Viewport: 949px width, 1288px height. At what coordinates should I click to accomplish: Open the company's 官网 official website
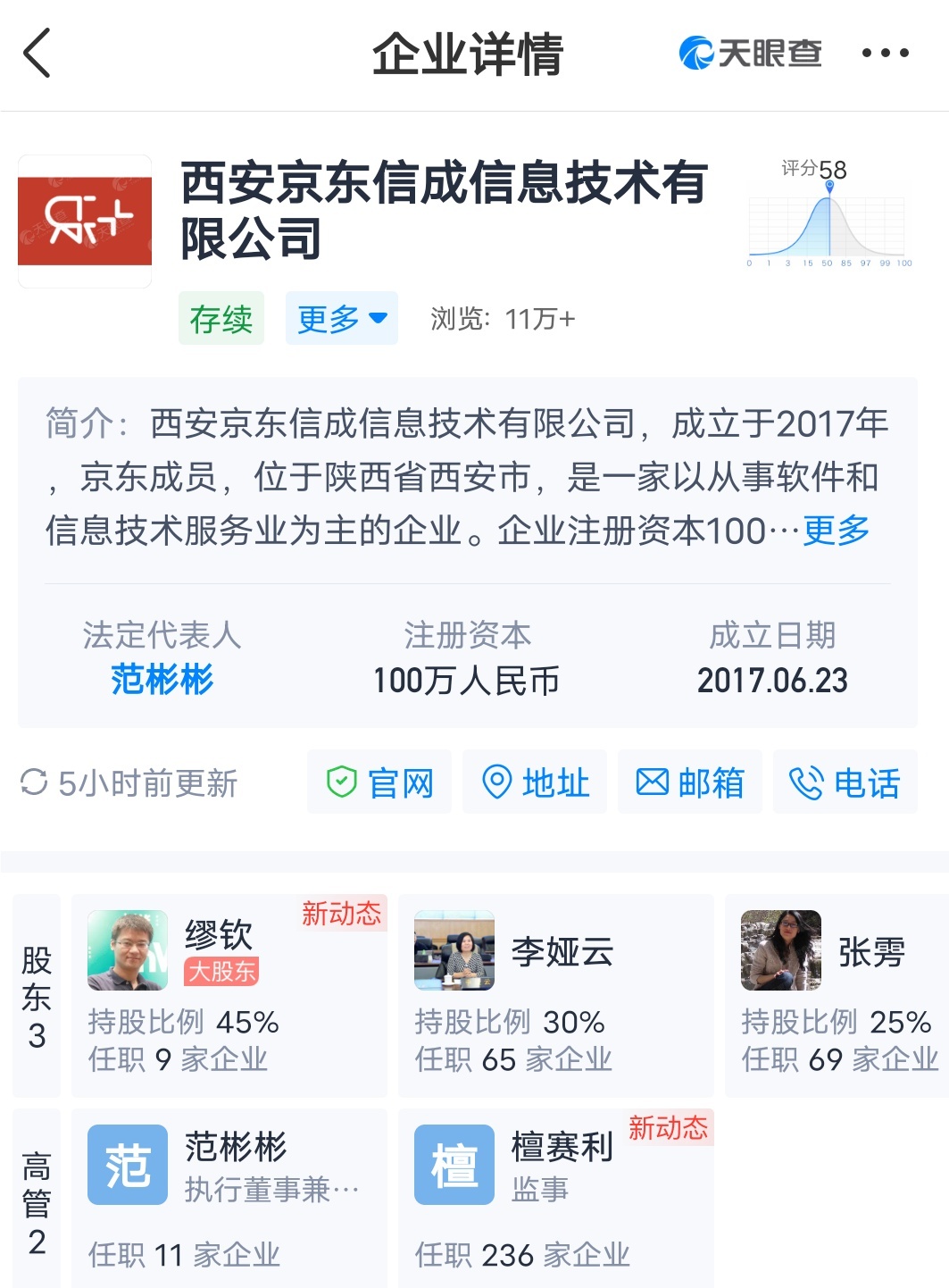pyautogui.click(x=379, y=782)
